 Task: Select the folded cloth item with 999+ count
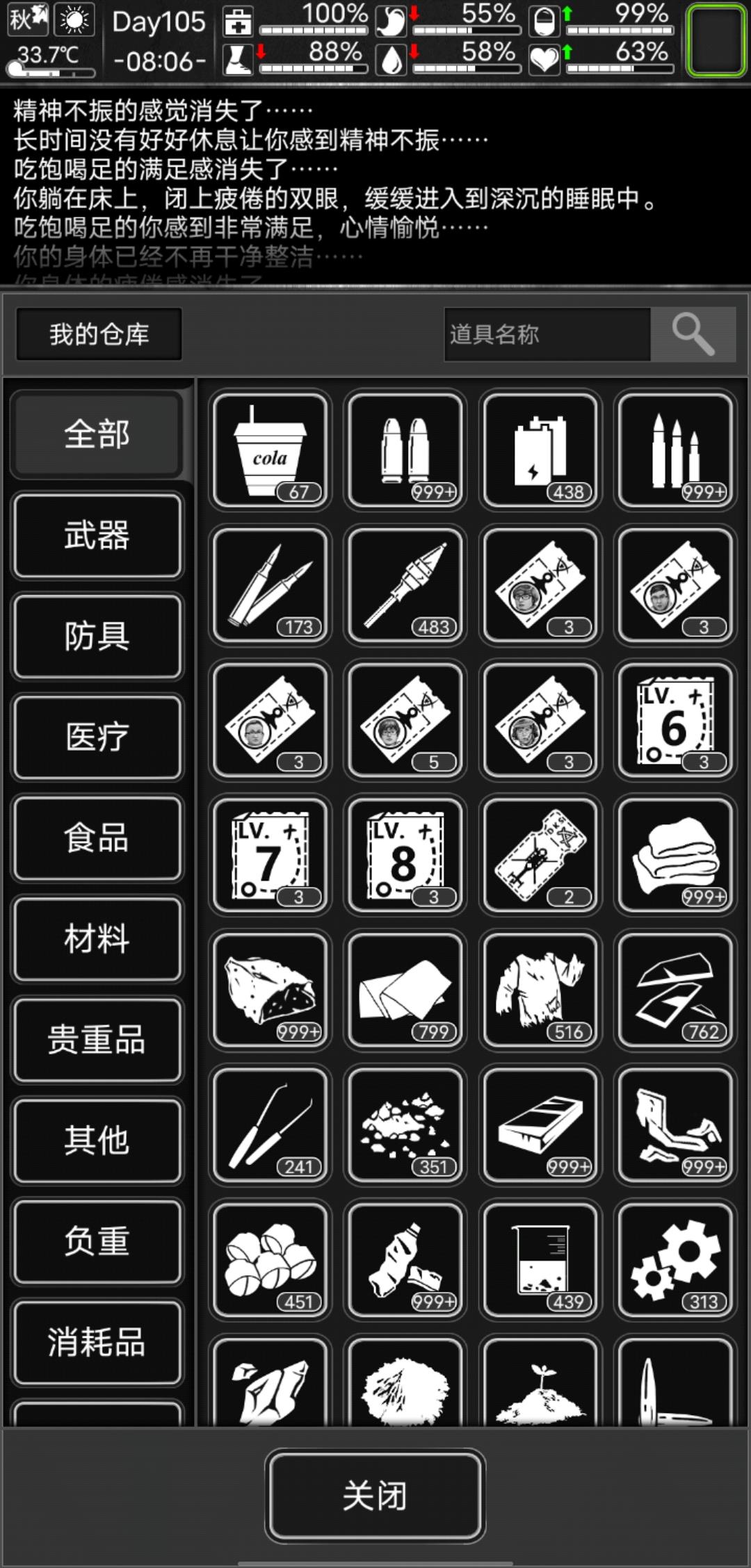pos(675,855)
